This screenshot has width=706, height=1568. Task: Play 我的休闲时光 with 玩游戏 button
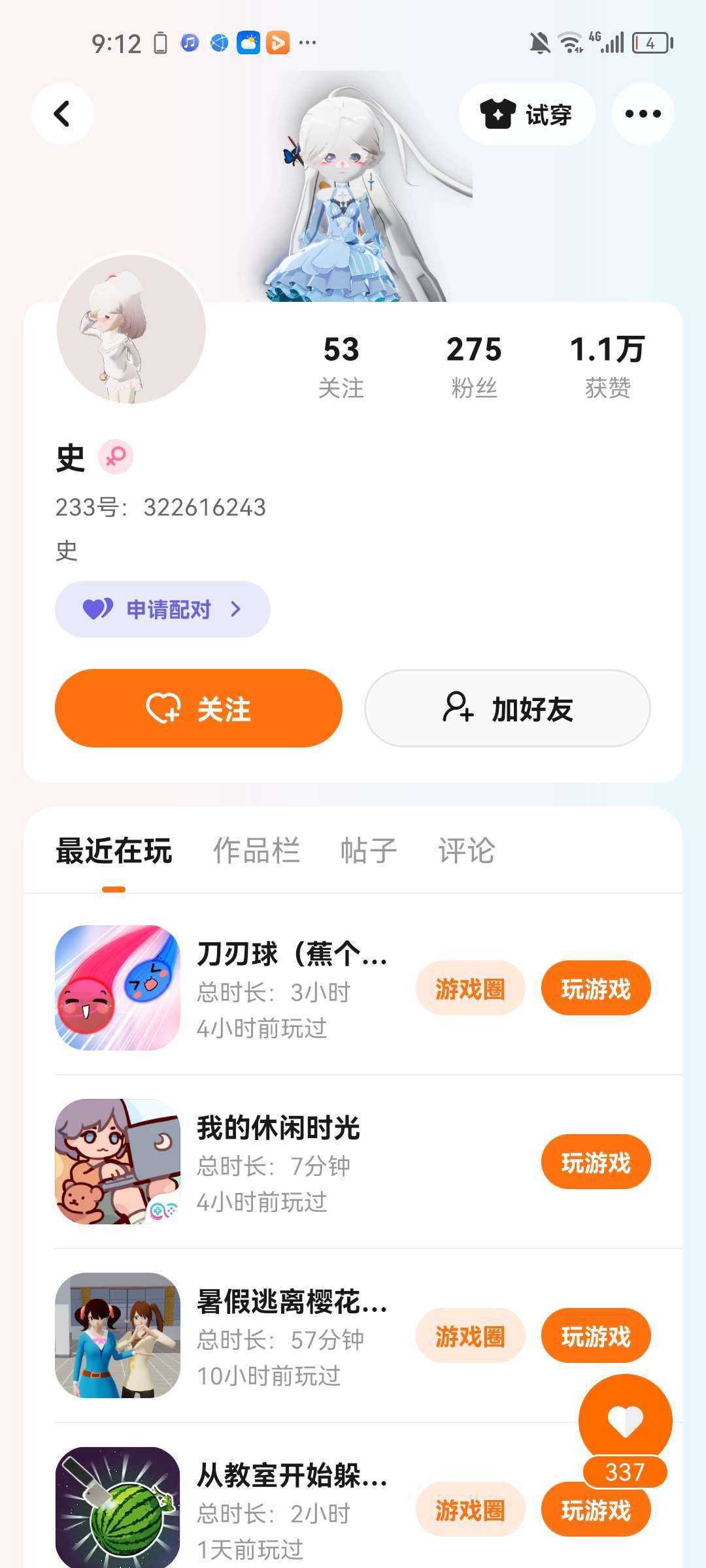[x=596, y=1162]
